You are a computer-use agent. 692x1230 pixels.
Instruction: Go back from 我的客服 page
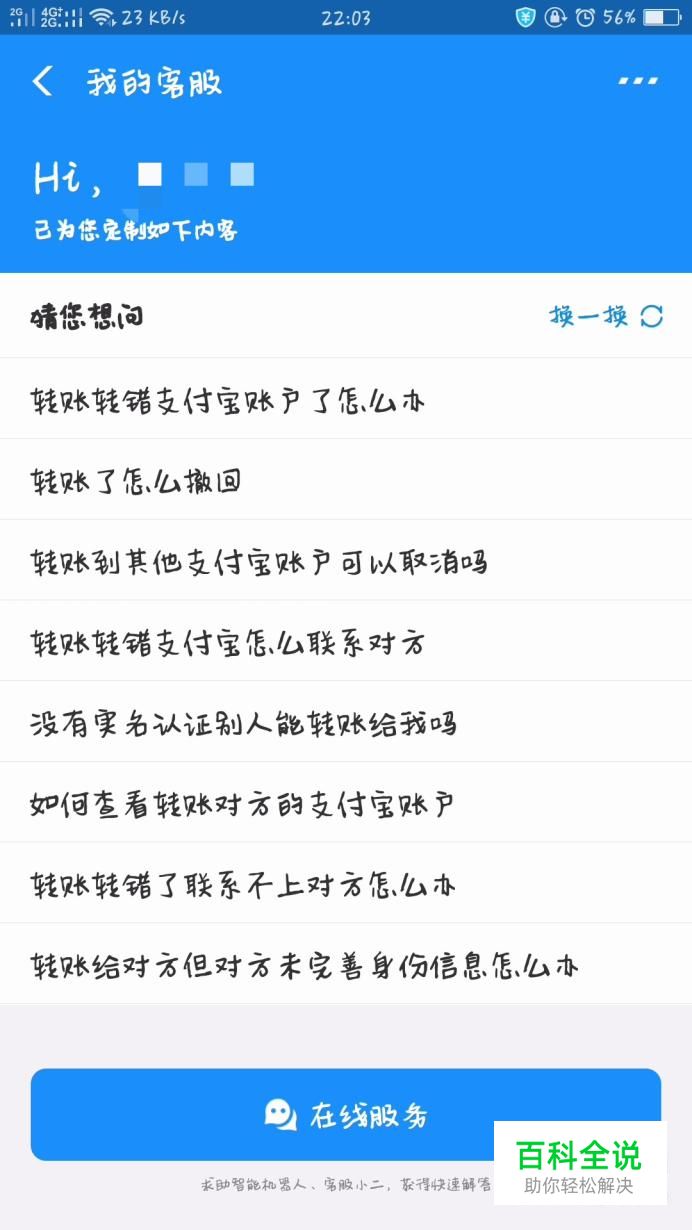(42, 82)
